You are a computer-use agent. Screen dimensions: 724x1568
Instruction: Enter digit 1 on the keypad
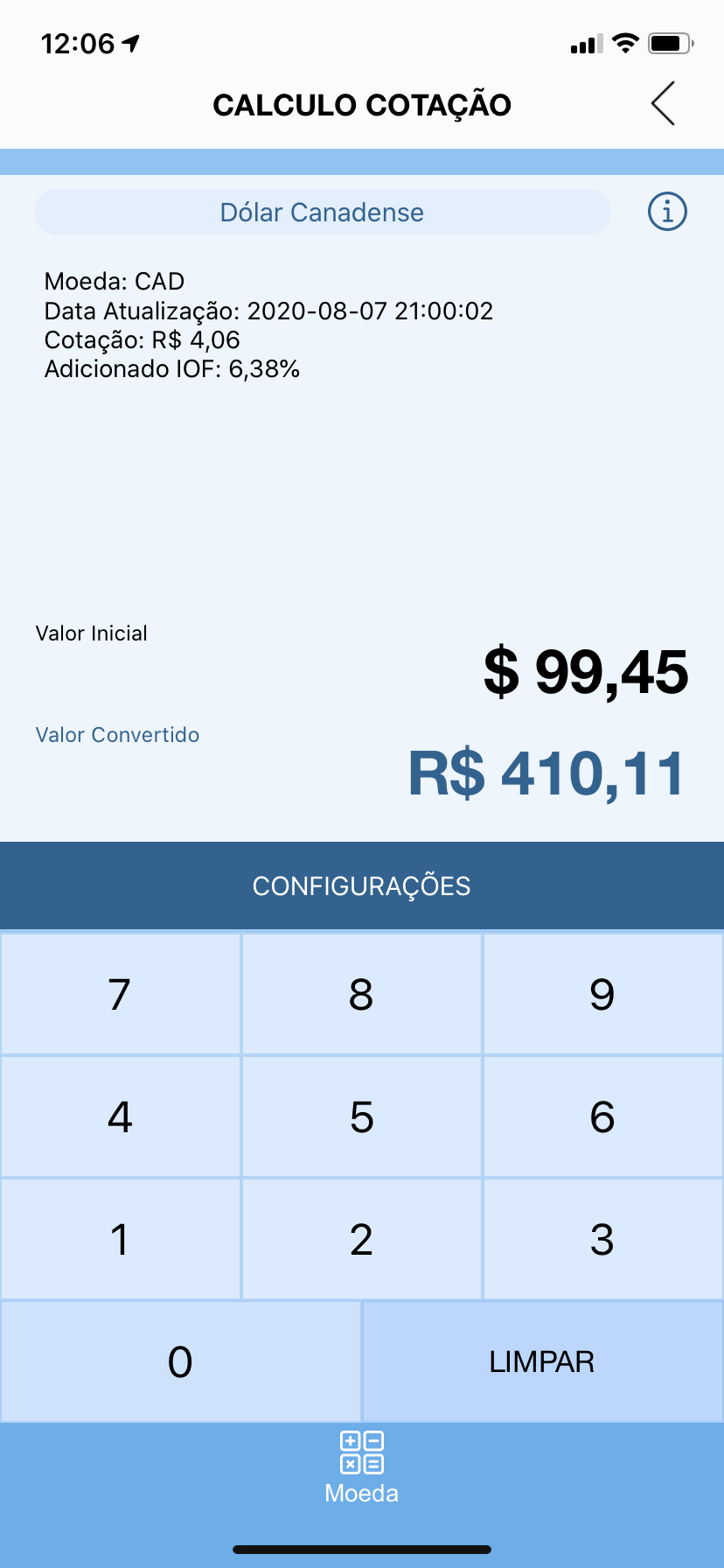click(x=121, y=1239)
